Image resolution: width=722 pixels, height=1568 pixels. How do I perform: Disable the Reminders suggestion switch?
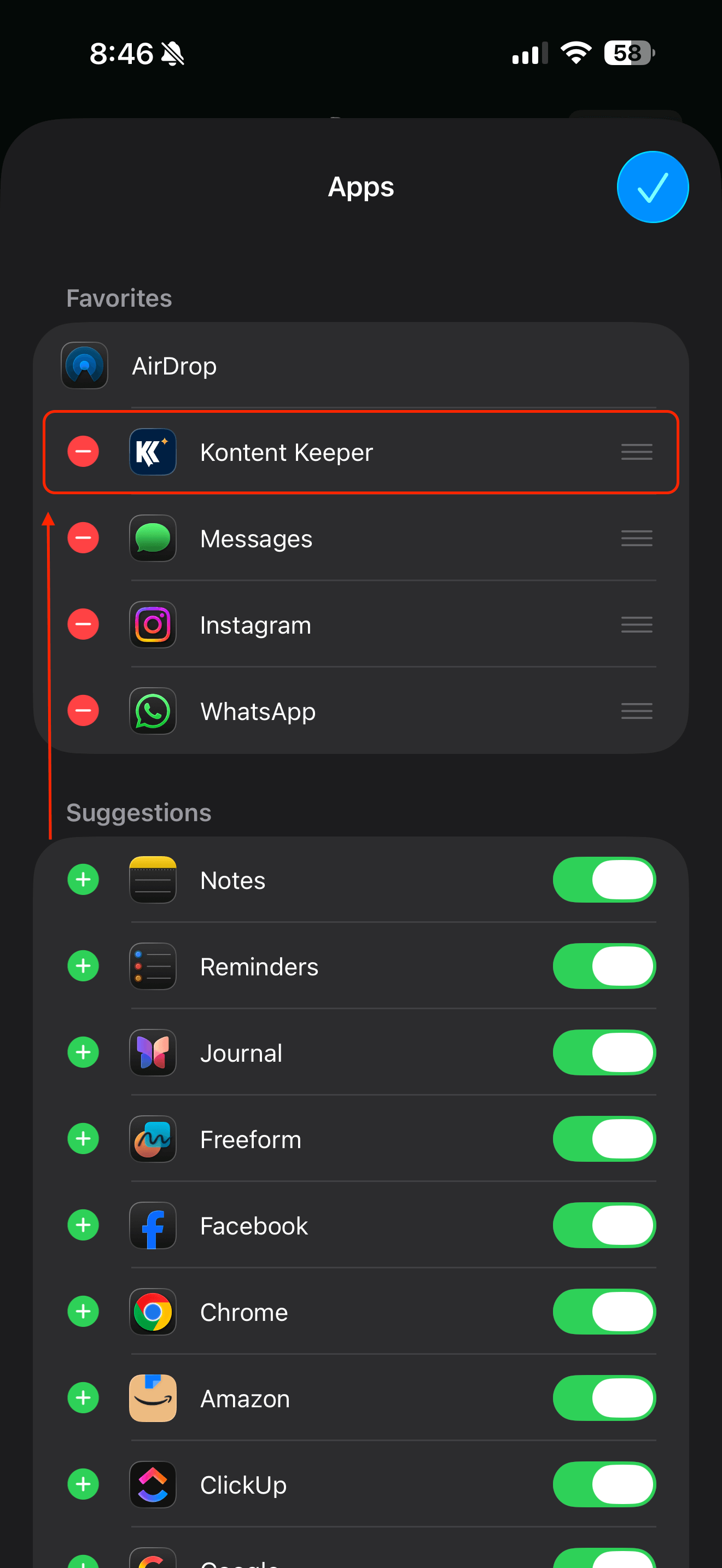tap(603, 966)
